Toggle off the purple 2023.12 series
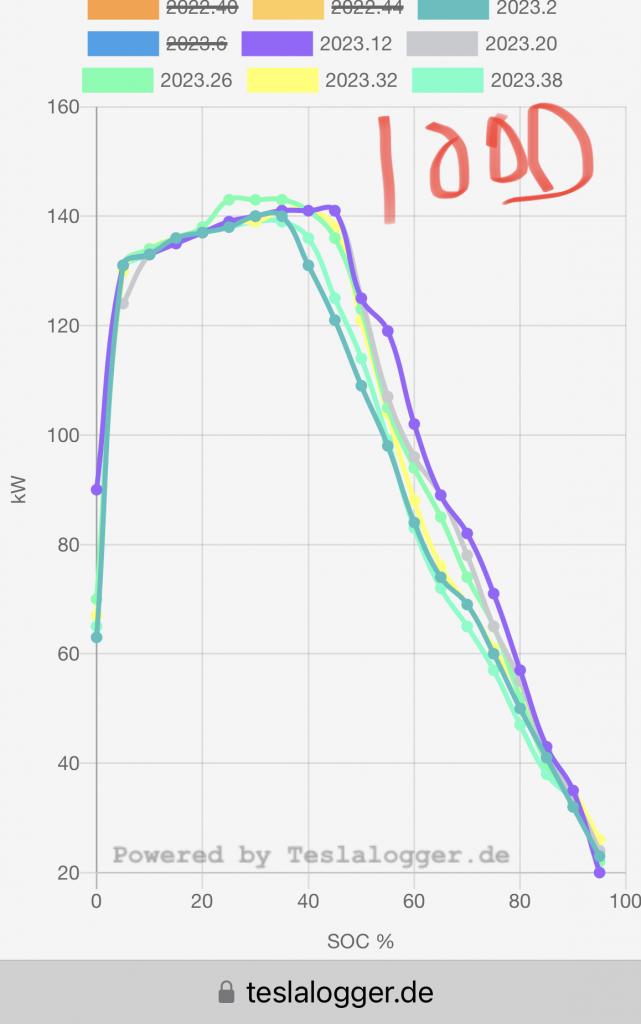 pos(320,44)
